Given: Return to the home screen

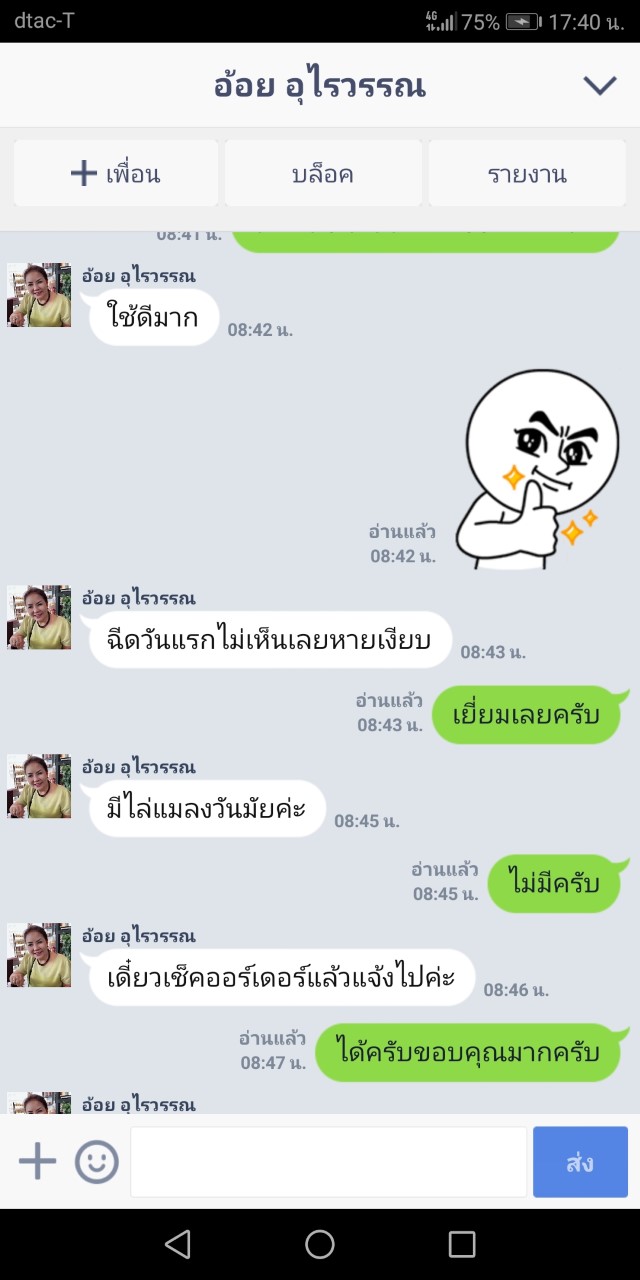Looking at the screenshot, I should pos(320,1244).
